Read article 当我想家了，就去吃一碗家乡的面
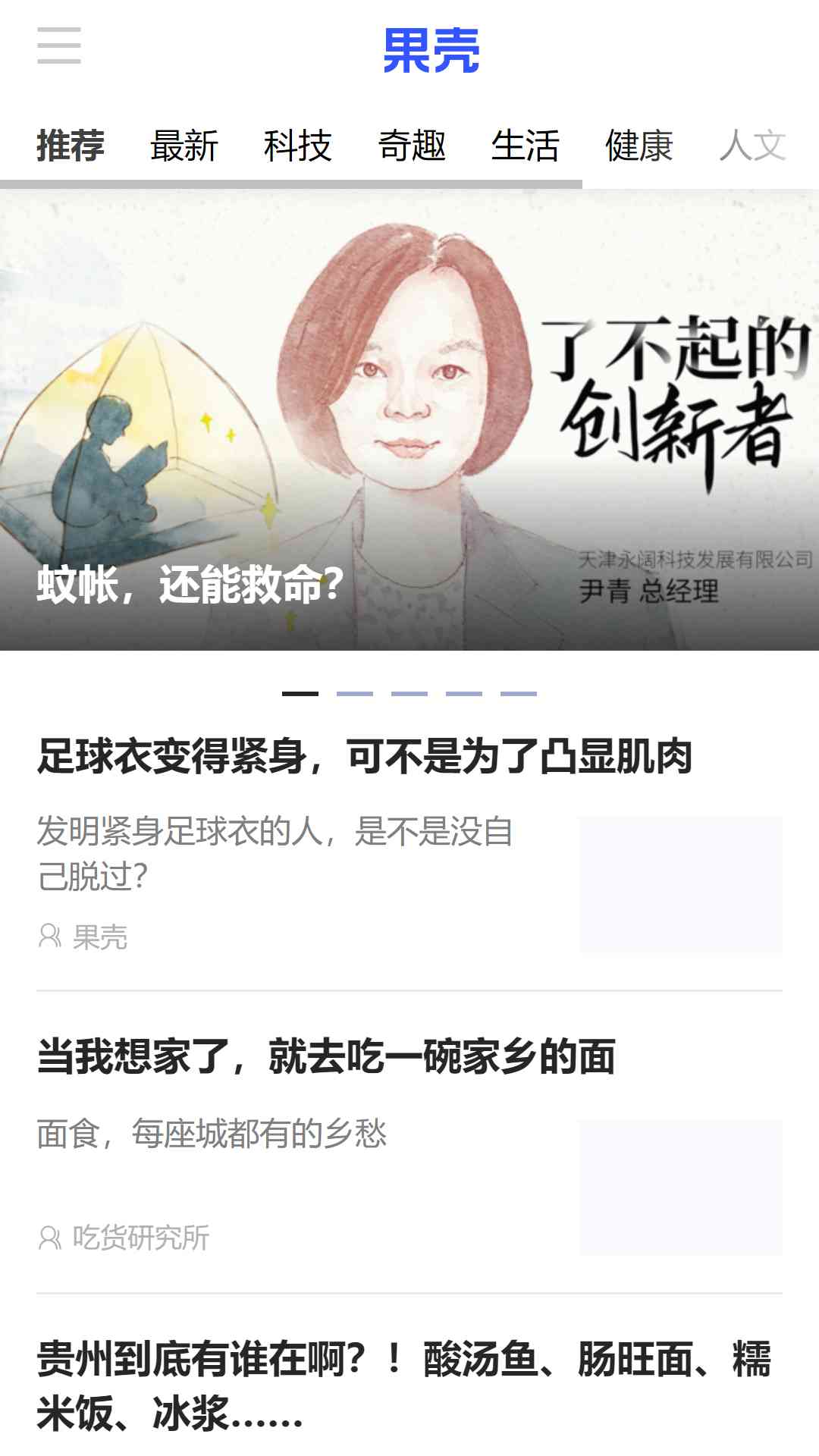819x1456 pixels. [x=326, y=1056]
